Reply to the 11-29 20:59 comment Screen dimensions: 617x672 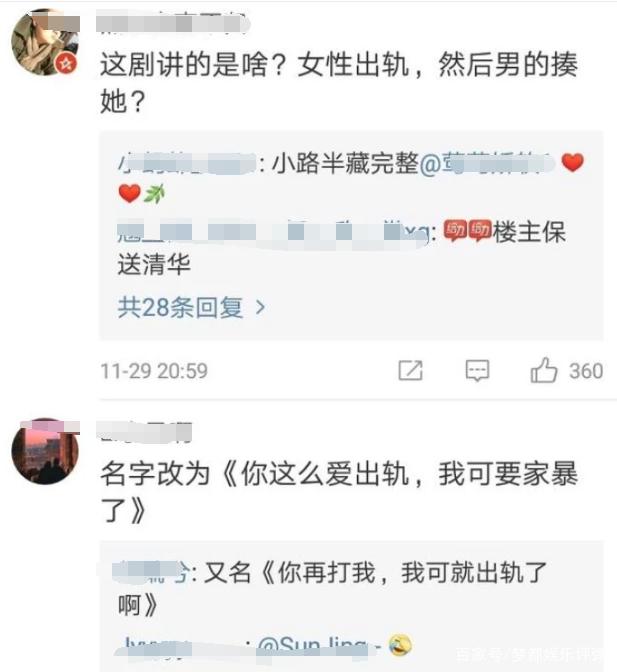point(477,370)
